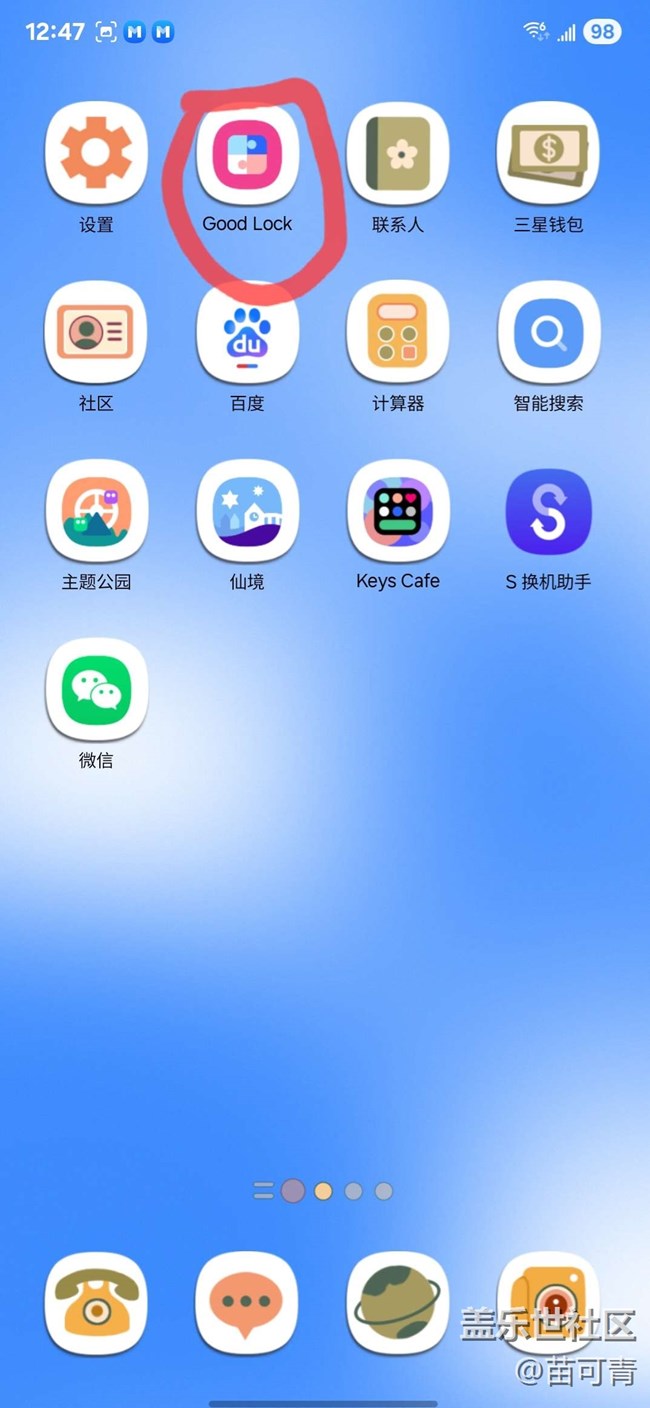Launch the 社区 community app

pos(96,332)
